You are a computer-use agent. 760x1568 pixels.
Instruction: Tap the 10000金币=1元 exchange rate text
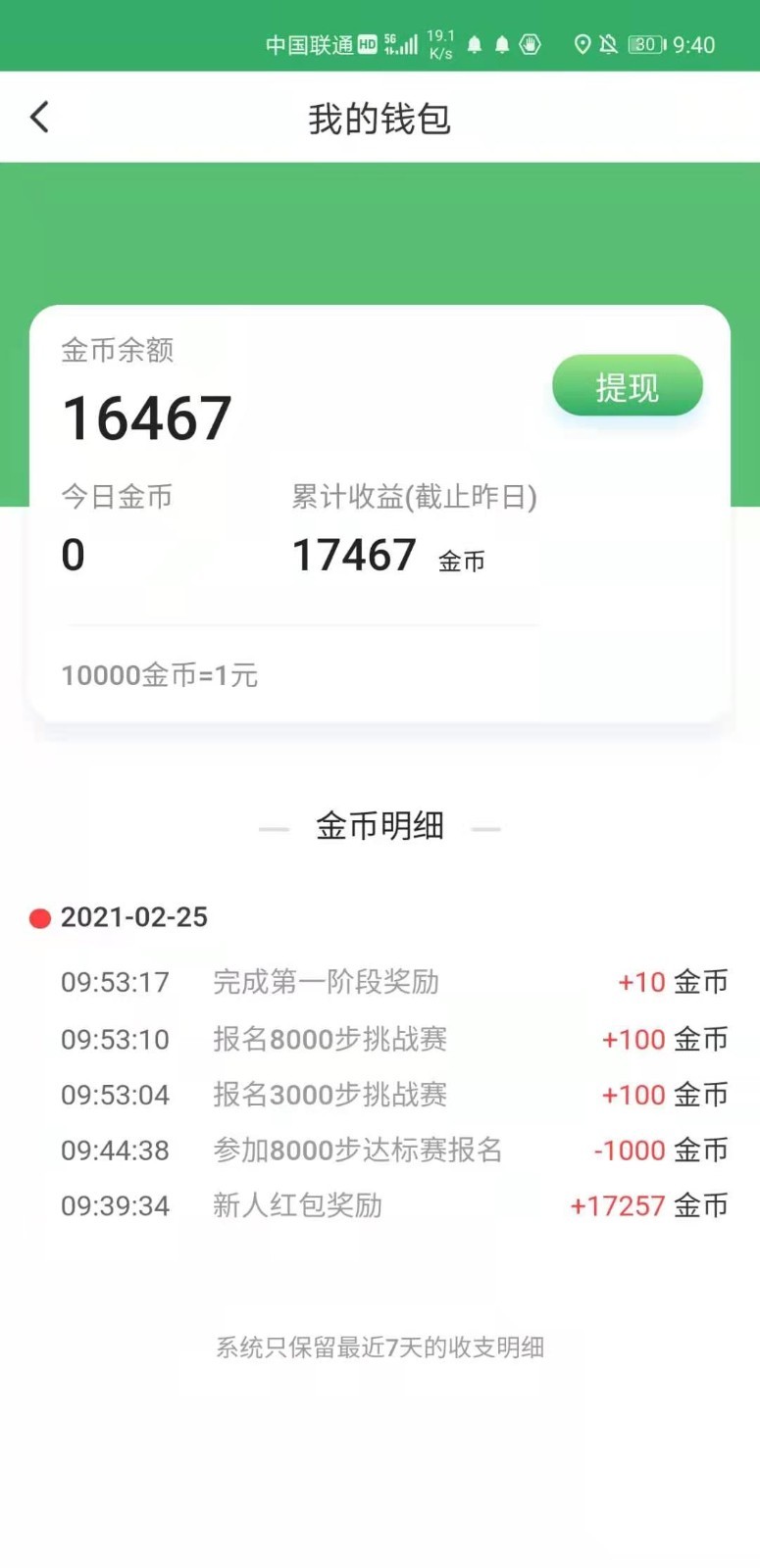point(157,675)
